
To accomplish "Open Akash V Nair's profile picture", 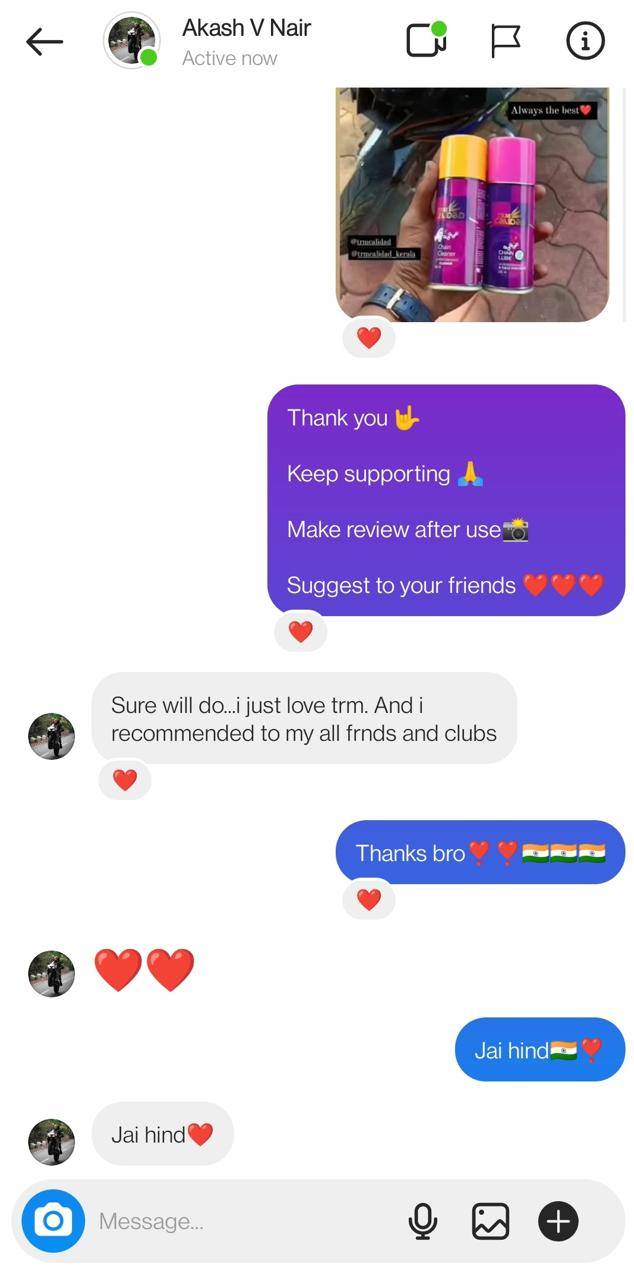I will click(131, 42).
